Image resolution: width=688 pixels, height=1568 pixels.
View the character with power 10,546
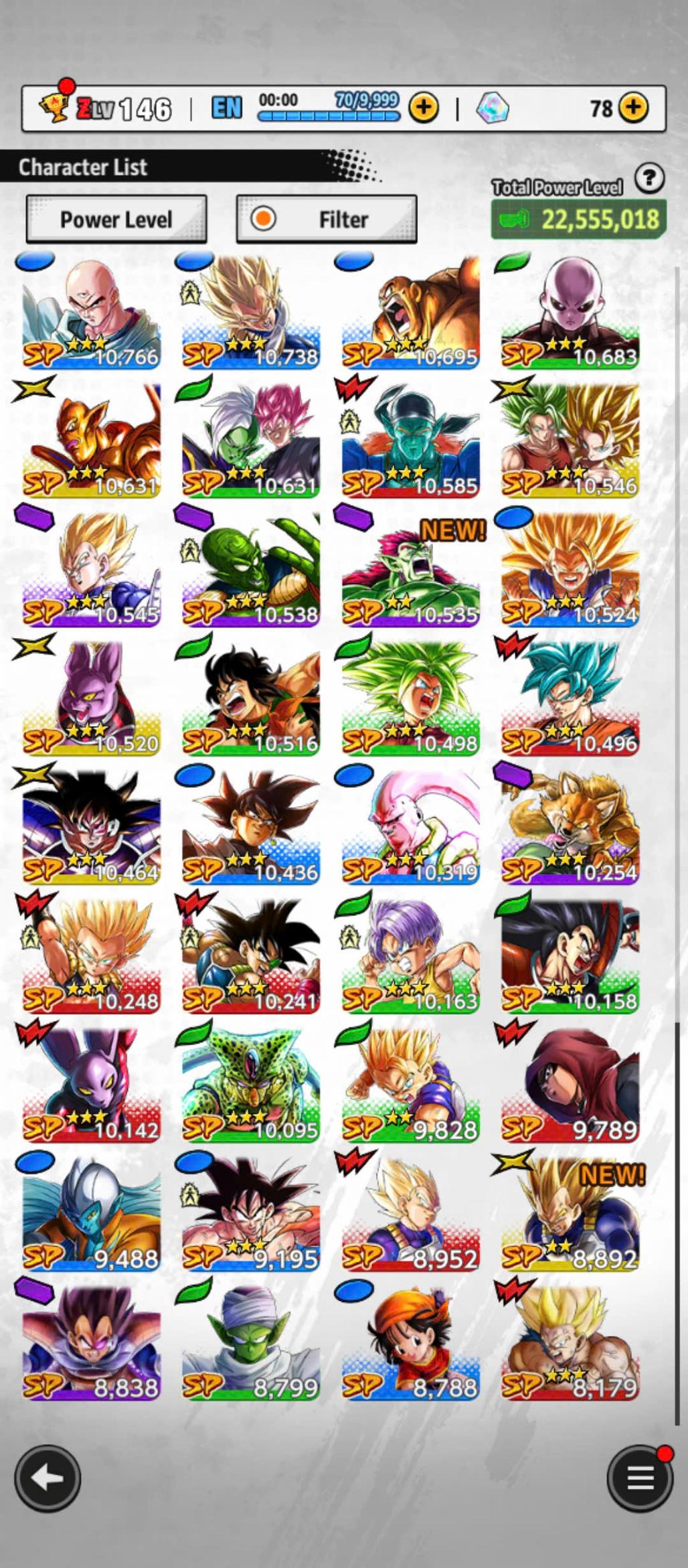point(570,442)
